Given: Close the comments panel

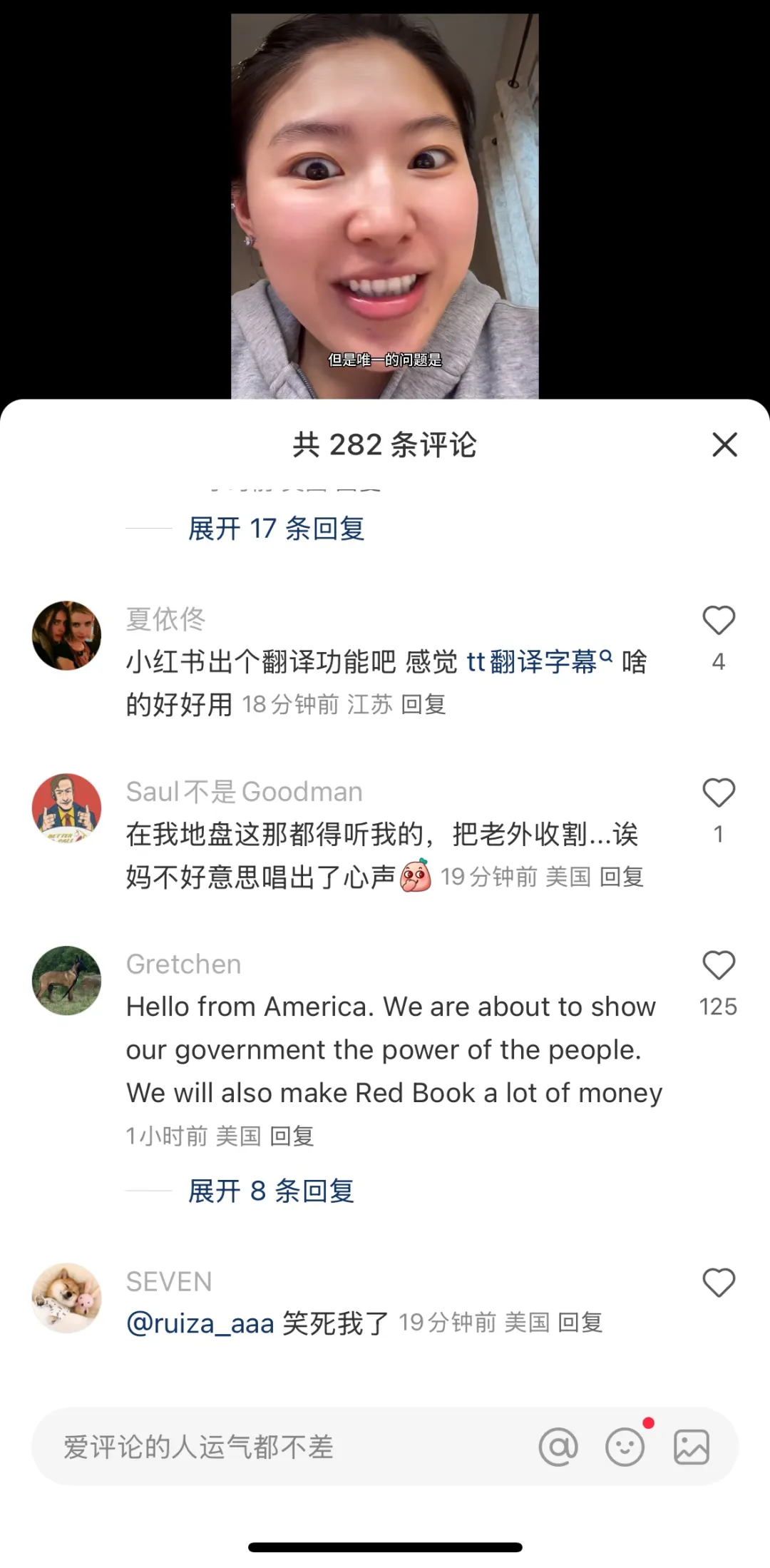Looking at the screenshot, I should (x=724, y=444).
